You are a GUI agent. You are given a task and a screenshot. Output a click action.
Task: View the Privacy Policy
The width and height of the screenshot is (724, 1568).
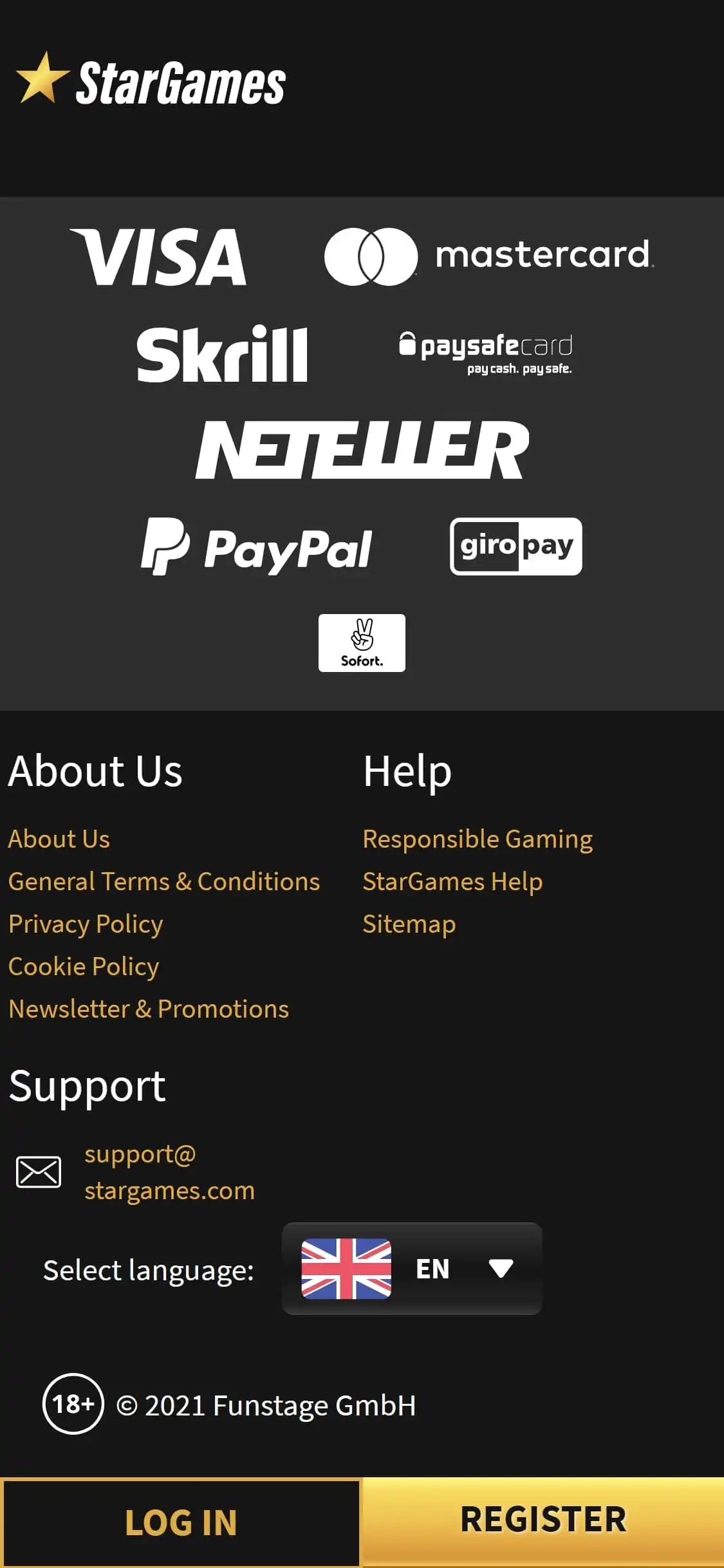(x=86, y=924)
